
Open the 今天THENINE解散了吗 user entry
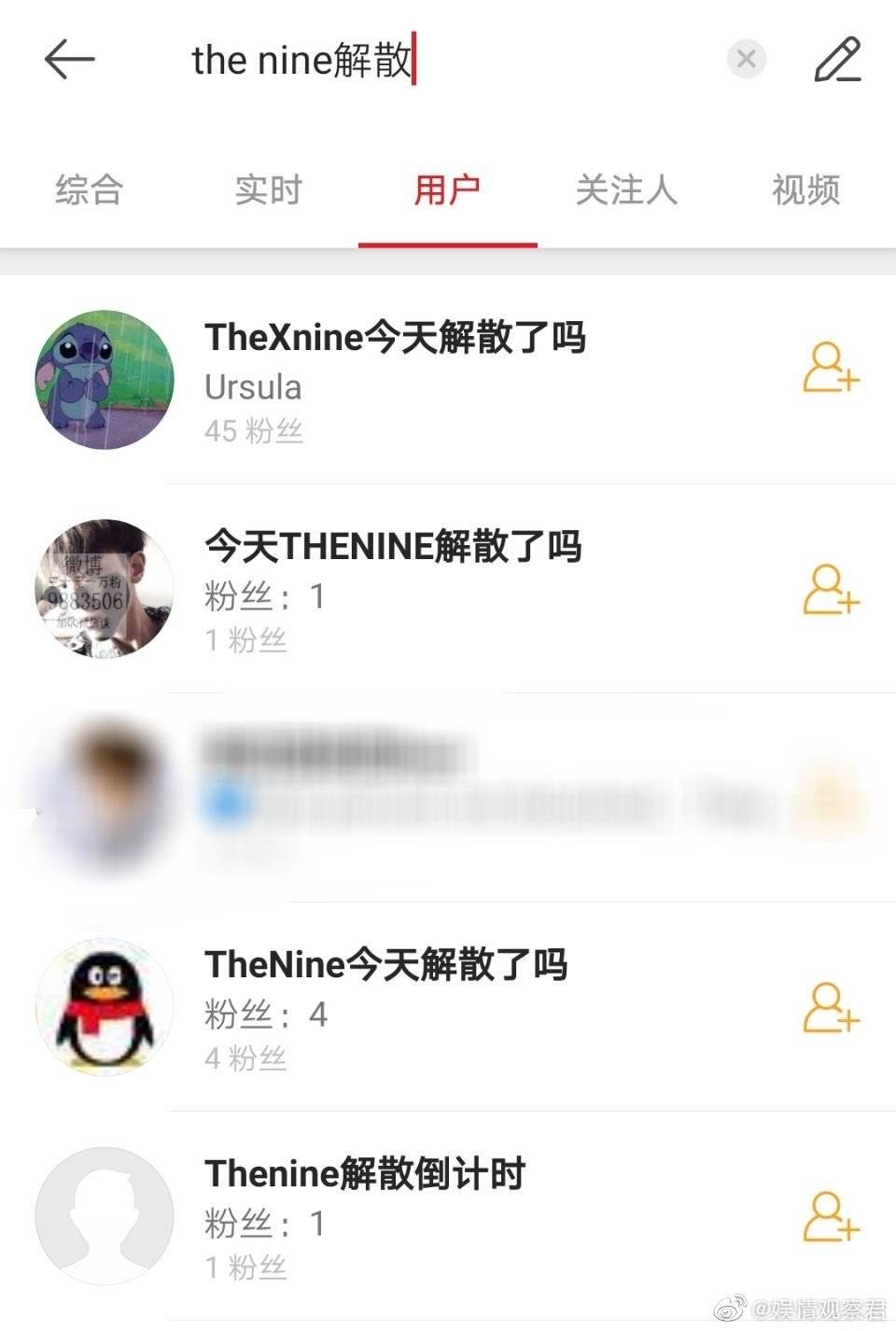pyautogui.click(x=392, y=548)
